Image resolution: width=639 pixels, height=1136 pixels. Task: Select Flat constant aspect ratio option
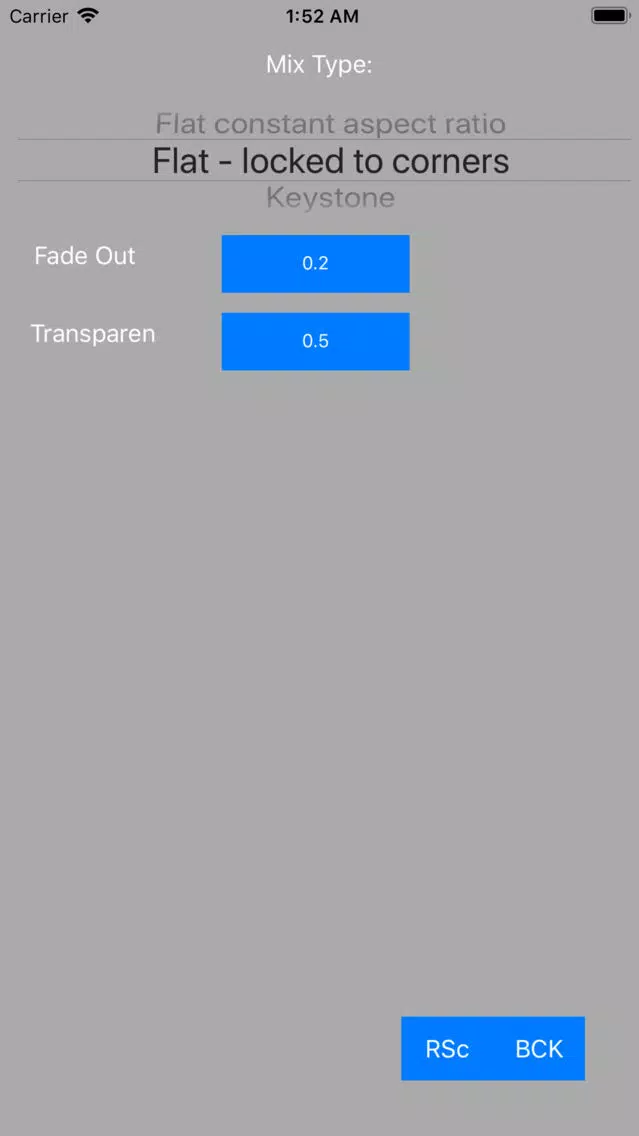coord(330,124)
